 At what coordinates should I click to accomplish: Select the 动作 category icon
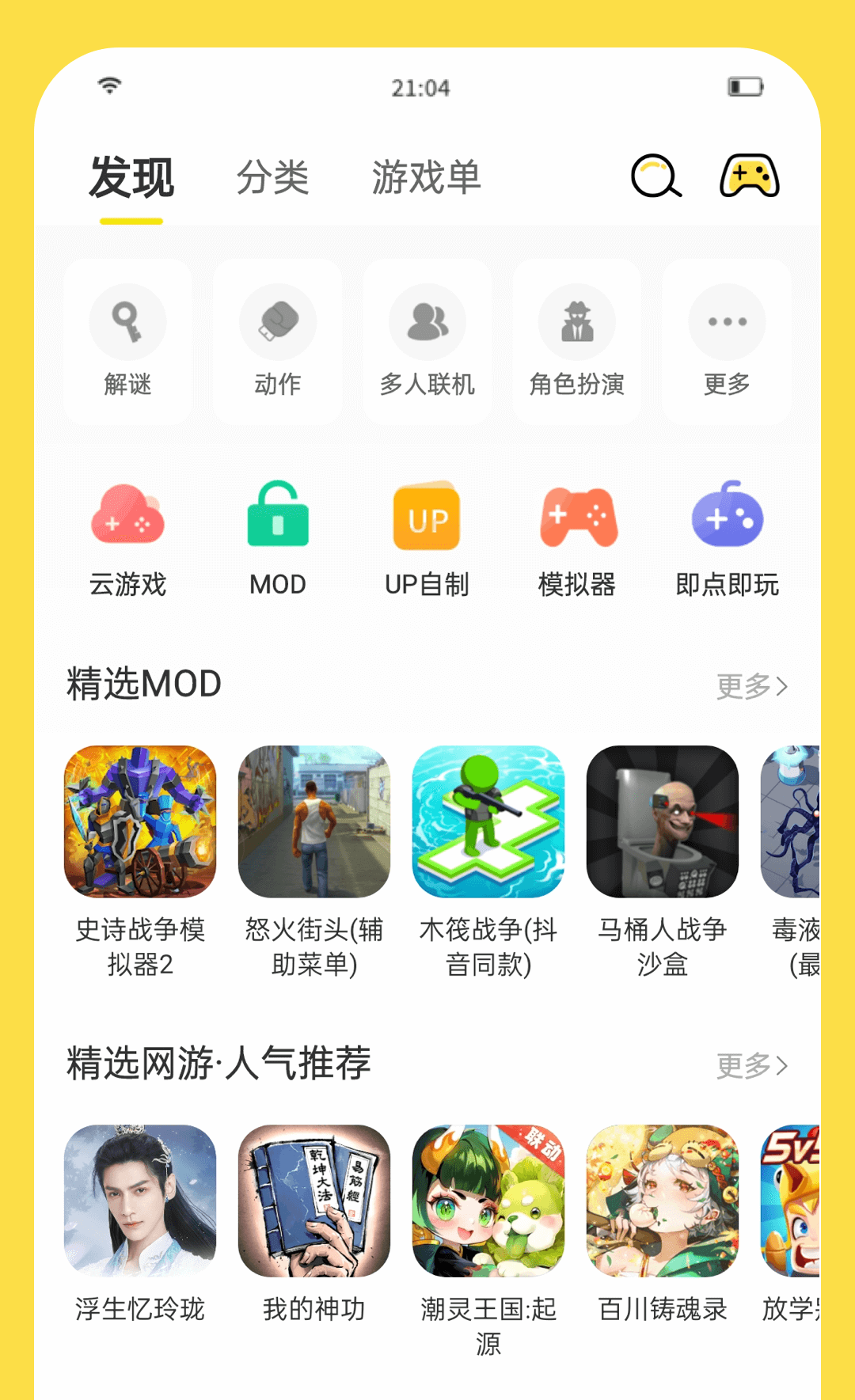coord(277,339)
